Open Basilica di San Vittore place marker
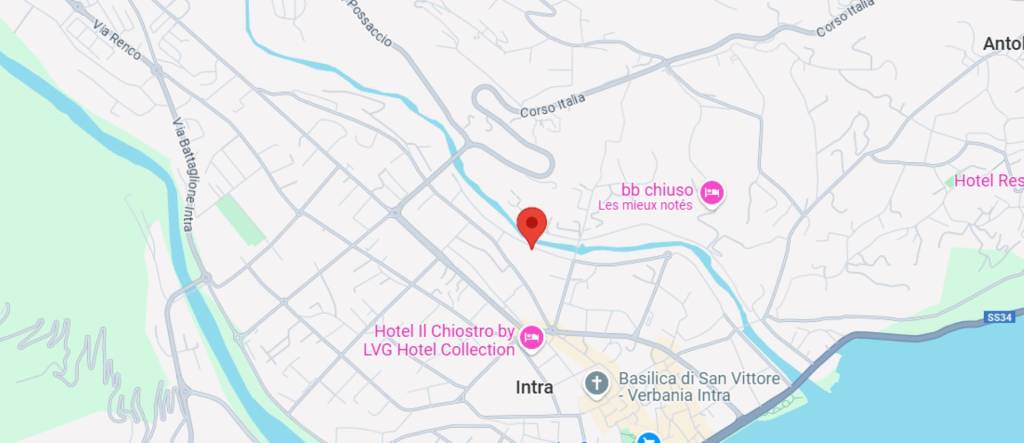Viewport: 1024px width, 443px height. pos(597,384)
